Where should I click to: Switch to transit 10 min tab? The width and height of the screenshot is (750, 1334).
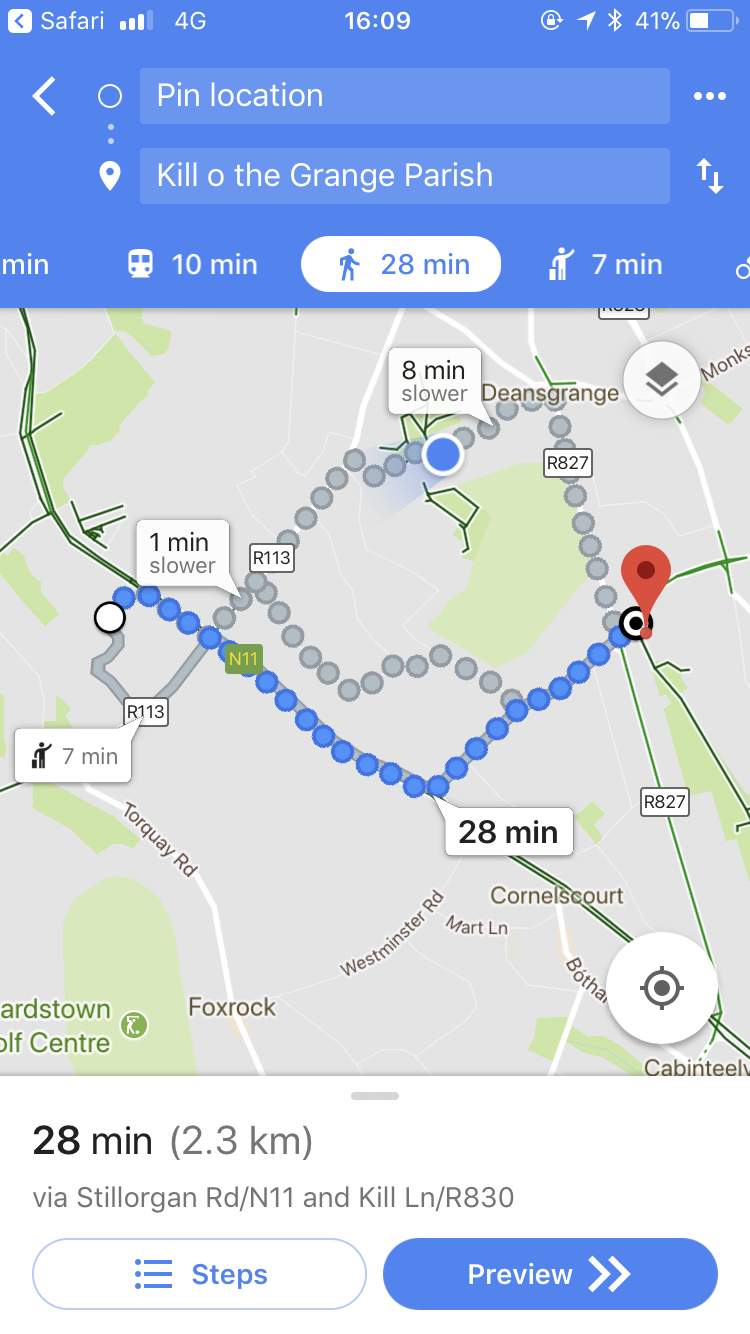pyautogui.click(x=192, y=264)
